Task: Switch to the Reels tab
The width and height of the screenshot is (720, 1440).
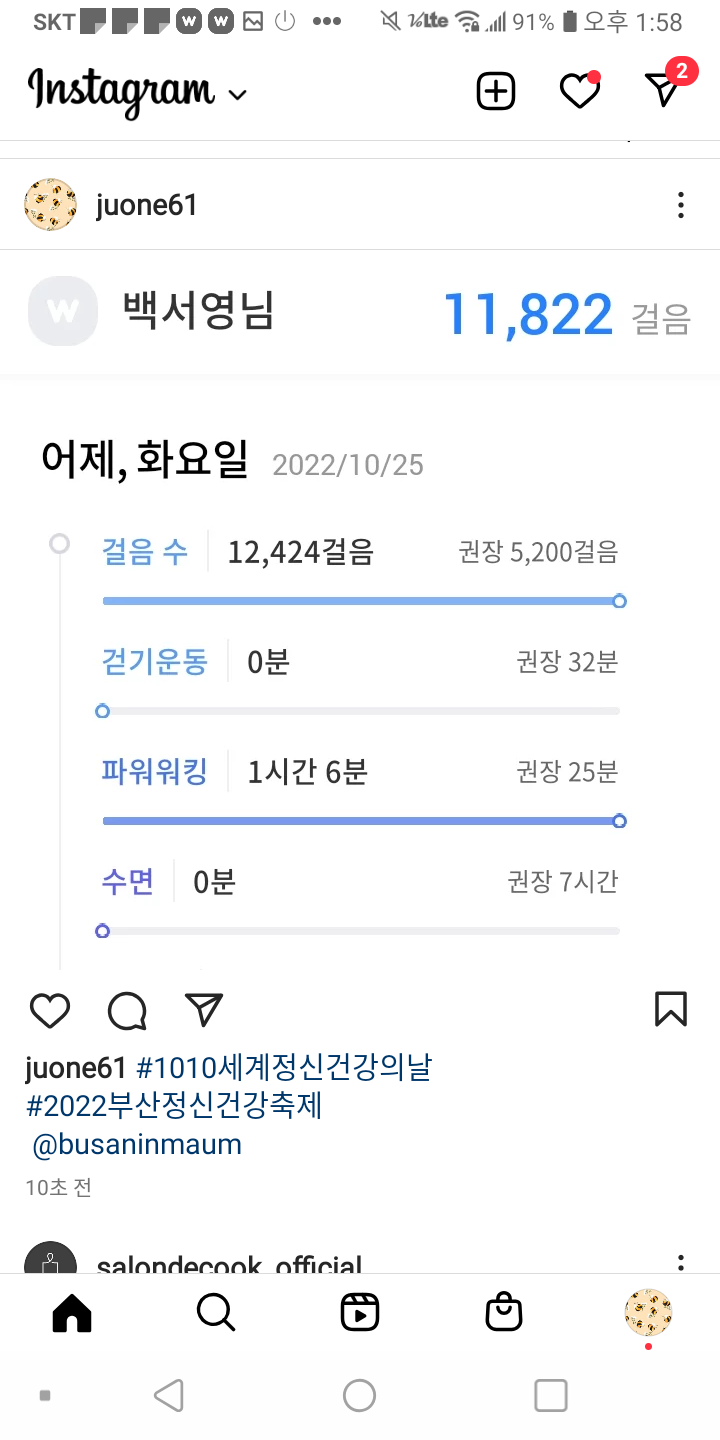Action: click(x=360, y=1312)
